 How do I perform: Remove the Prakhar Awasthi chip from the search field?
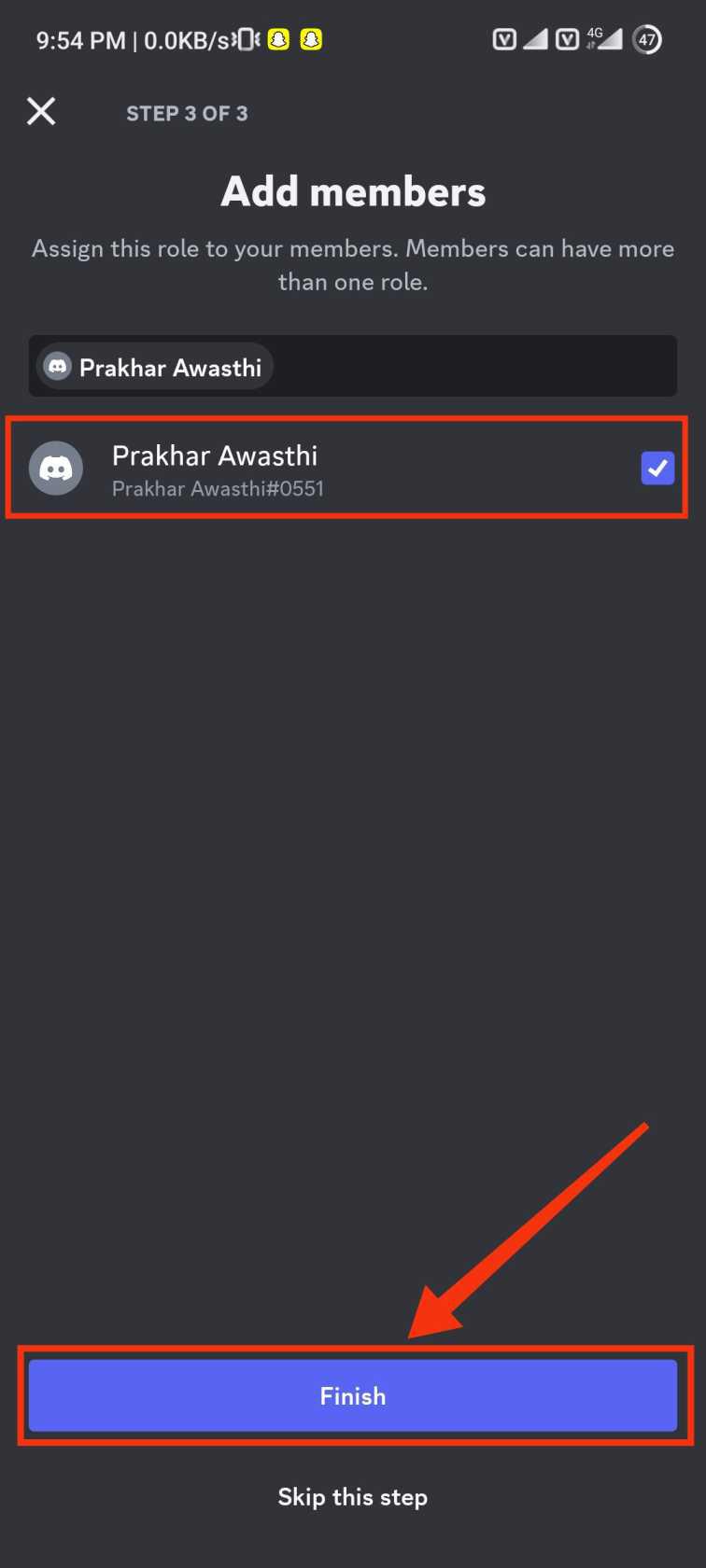point(155,367)
